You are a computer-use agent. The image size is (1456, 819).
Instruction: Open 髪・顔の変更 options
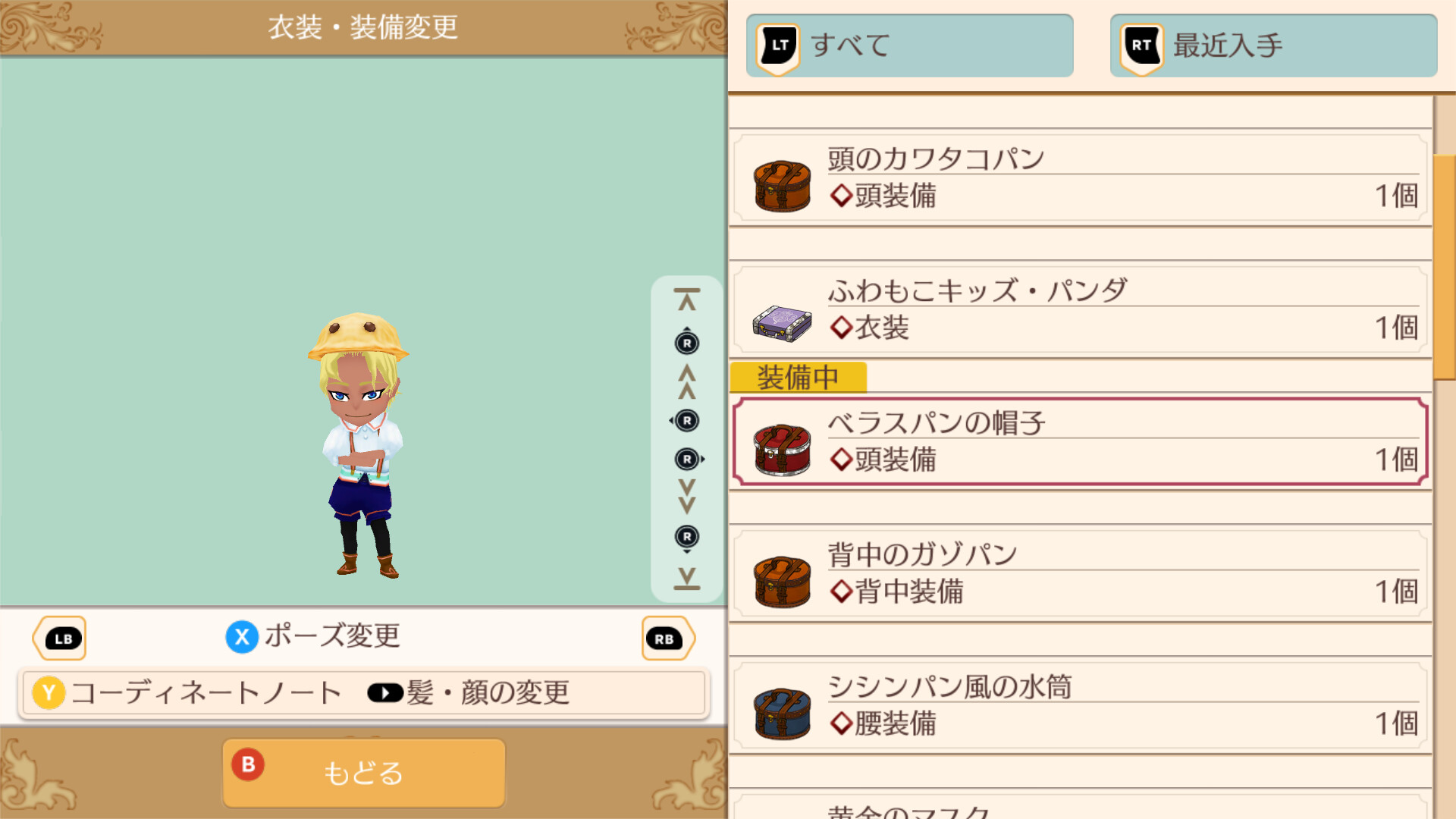[470, 692]
